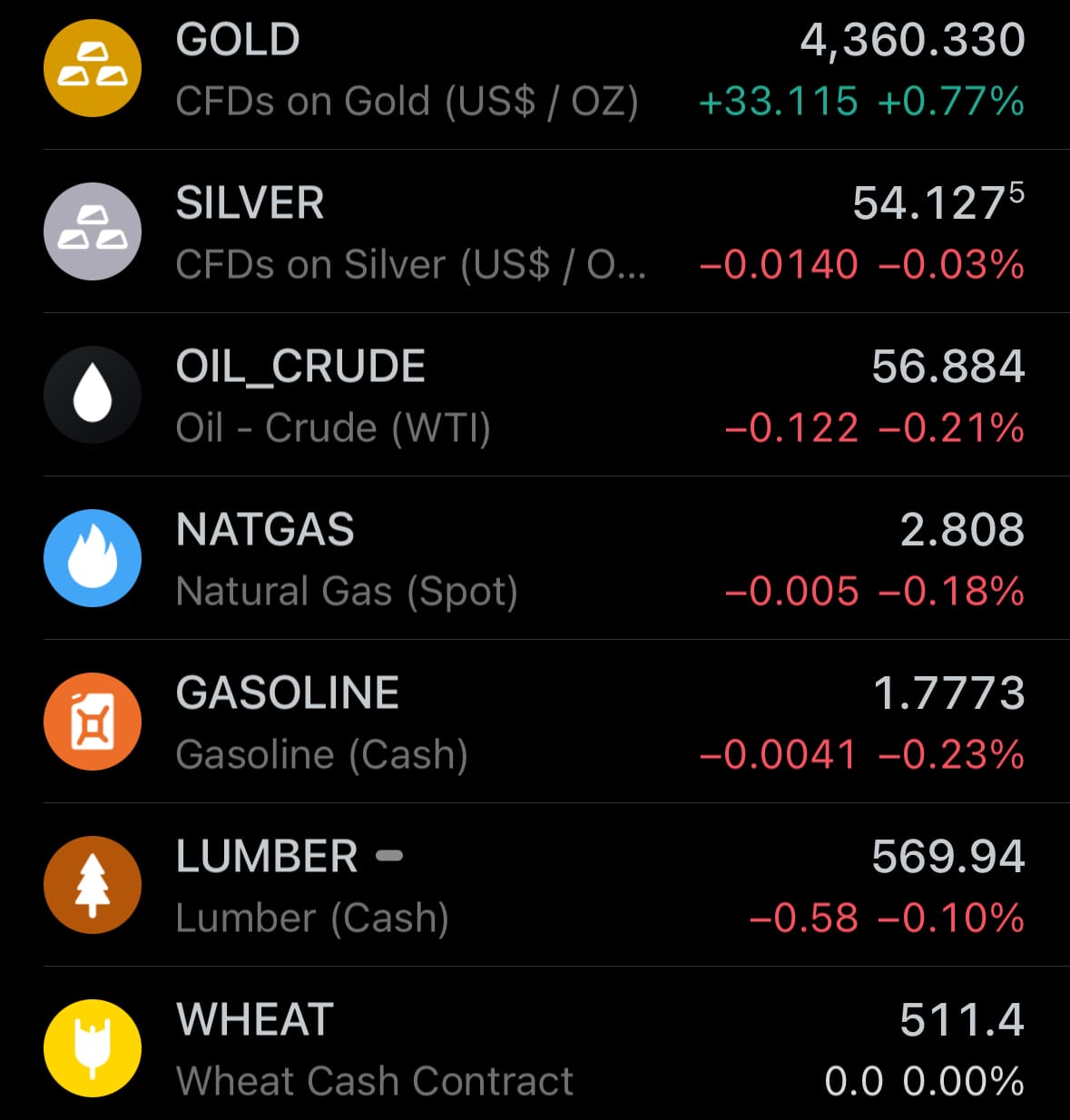The height and width of the screenshot is (1120, 1070).
Task: Select the WHEAT Cash Contract row
Action: (x=535, y=1050)
